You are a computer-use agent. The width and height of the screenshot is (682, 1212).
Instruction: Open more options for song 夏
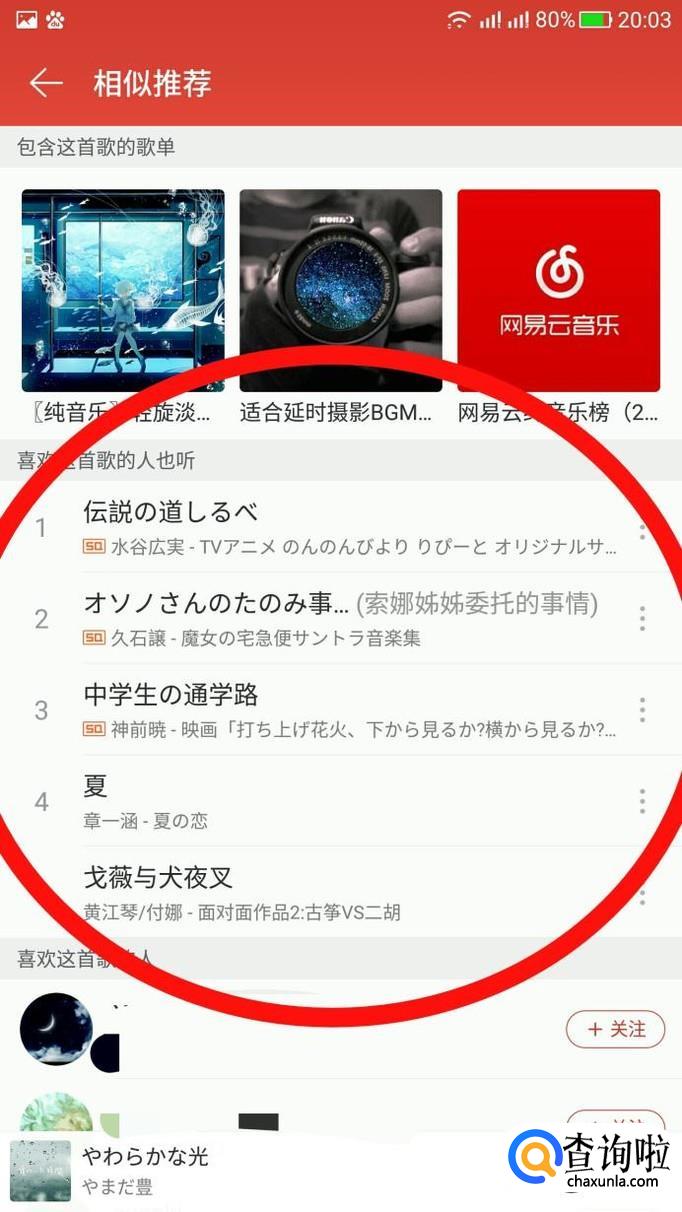[642, 801]
